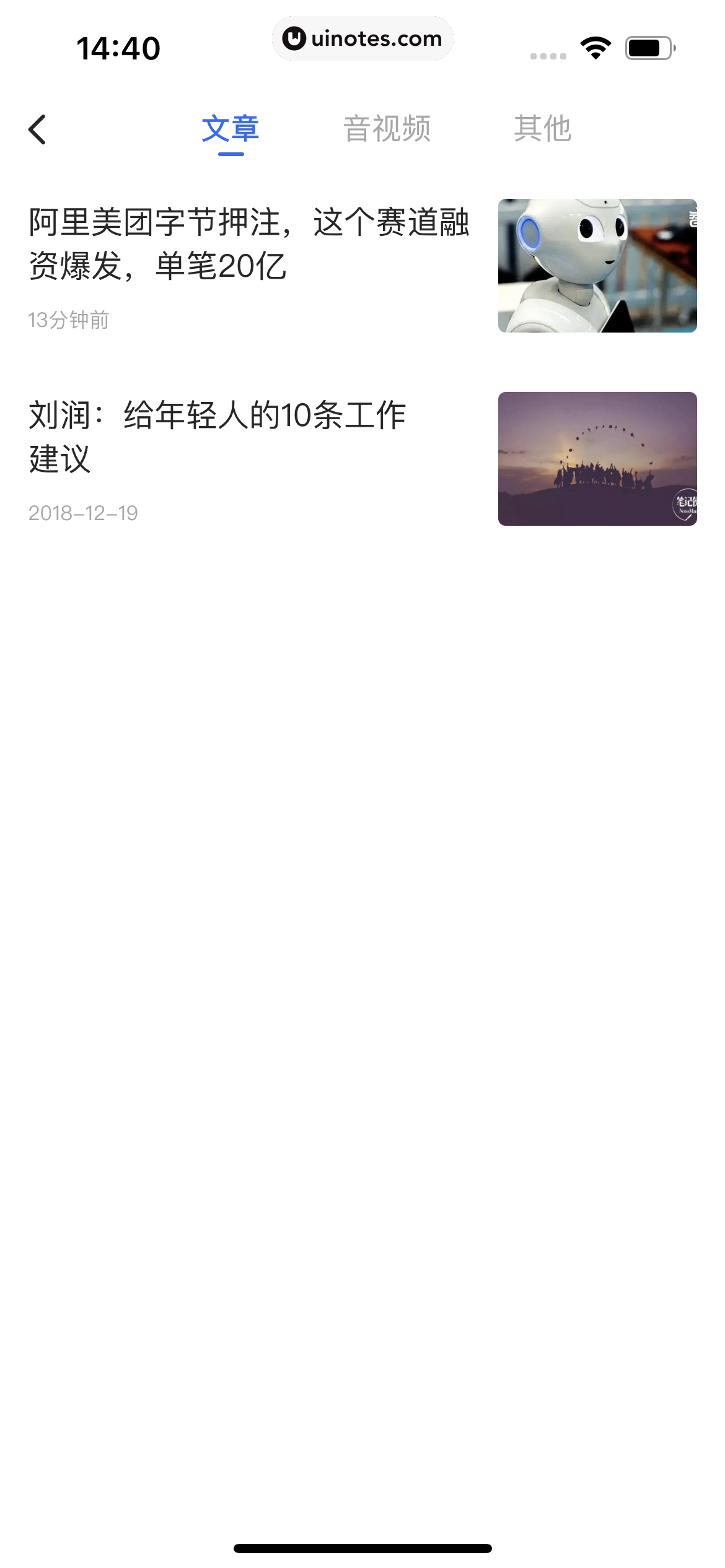Viewport: 725px width, 1568px height.
Task: Tap the 2018-12-19 date label
Action: 82,512
